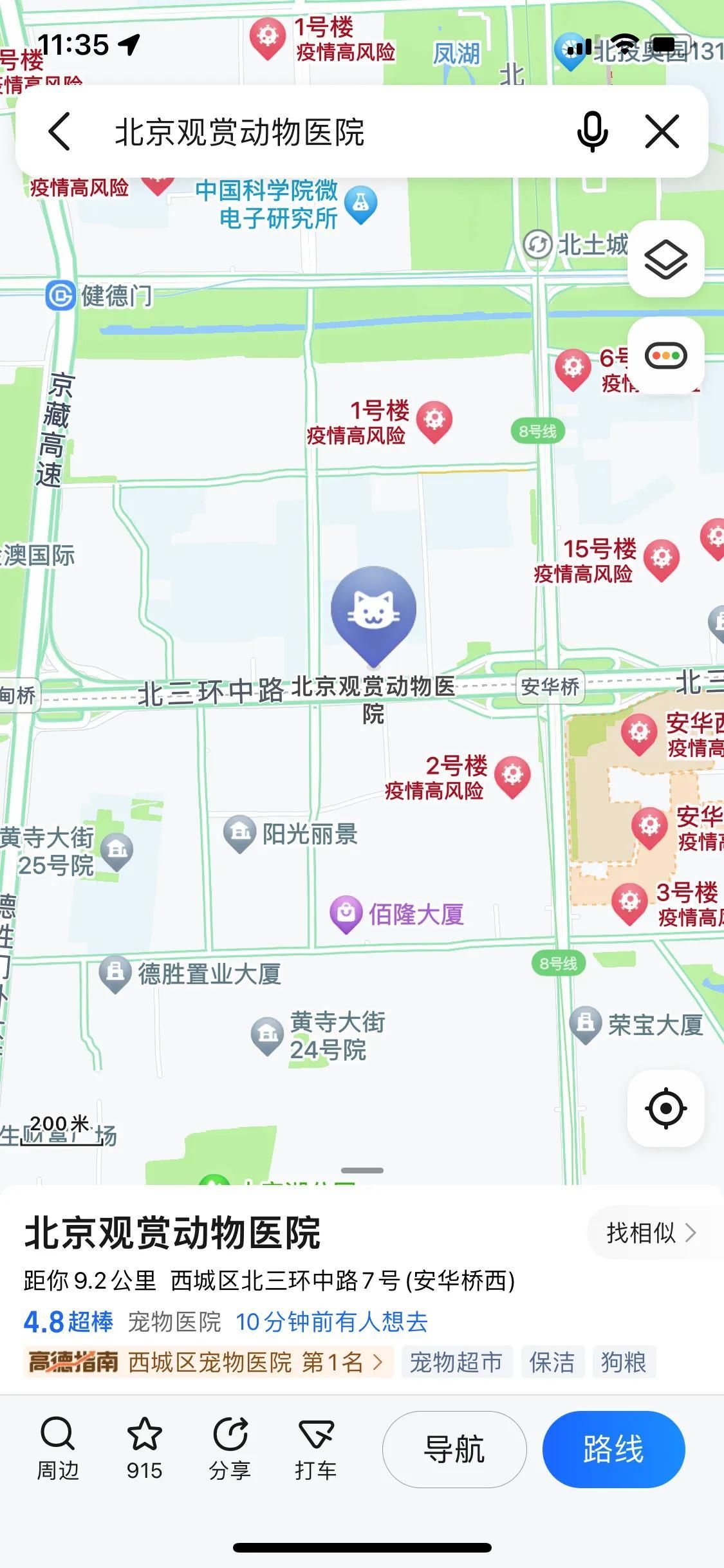Select the 宠物超市 tag

[456, 1362]
